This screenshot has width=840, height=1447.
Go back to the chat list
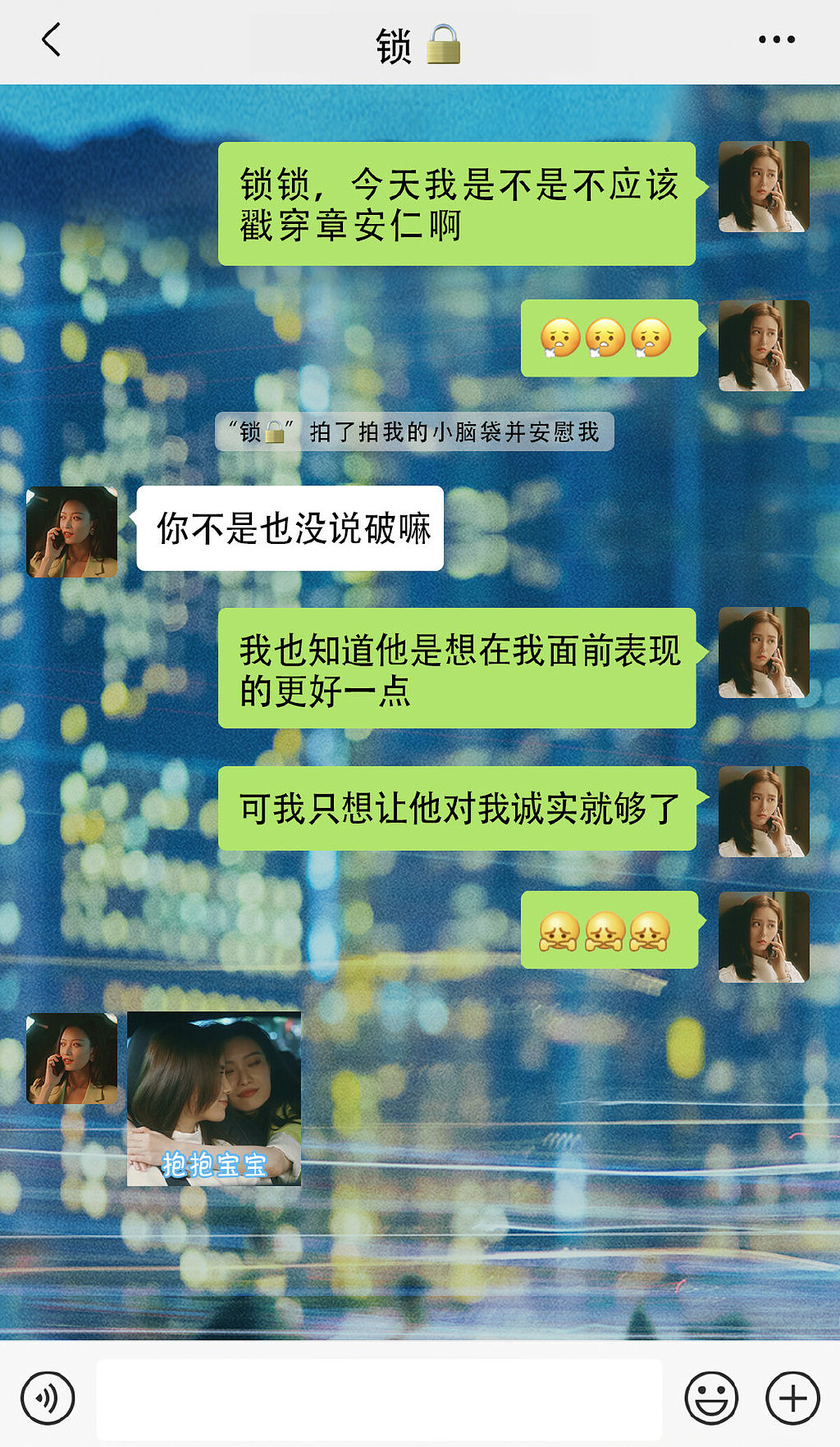click(51, 40)
